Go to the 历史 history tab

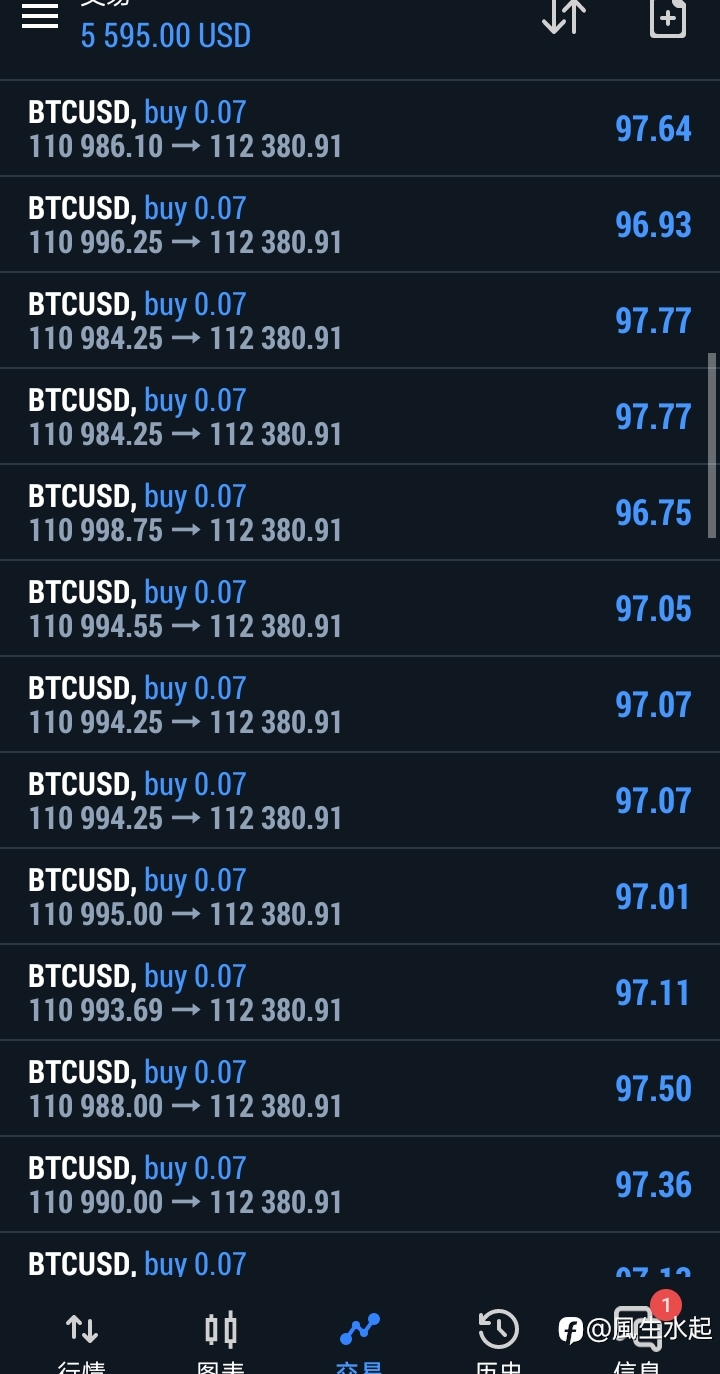[498, 1340]
